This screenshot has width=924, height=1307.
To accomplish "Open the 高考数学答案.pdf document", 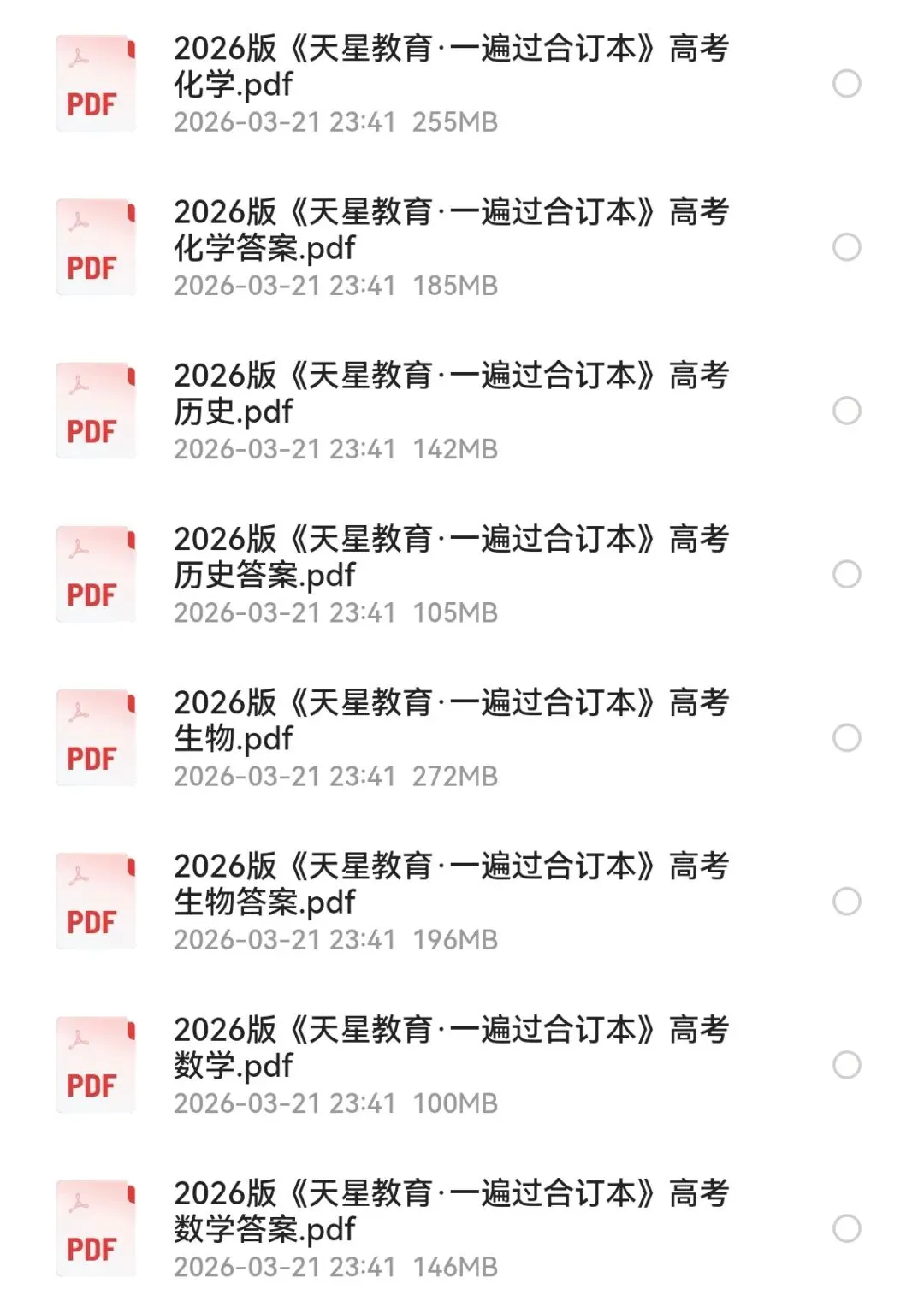I will tap(451, 1210).
